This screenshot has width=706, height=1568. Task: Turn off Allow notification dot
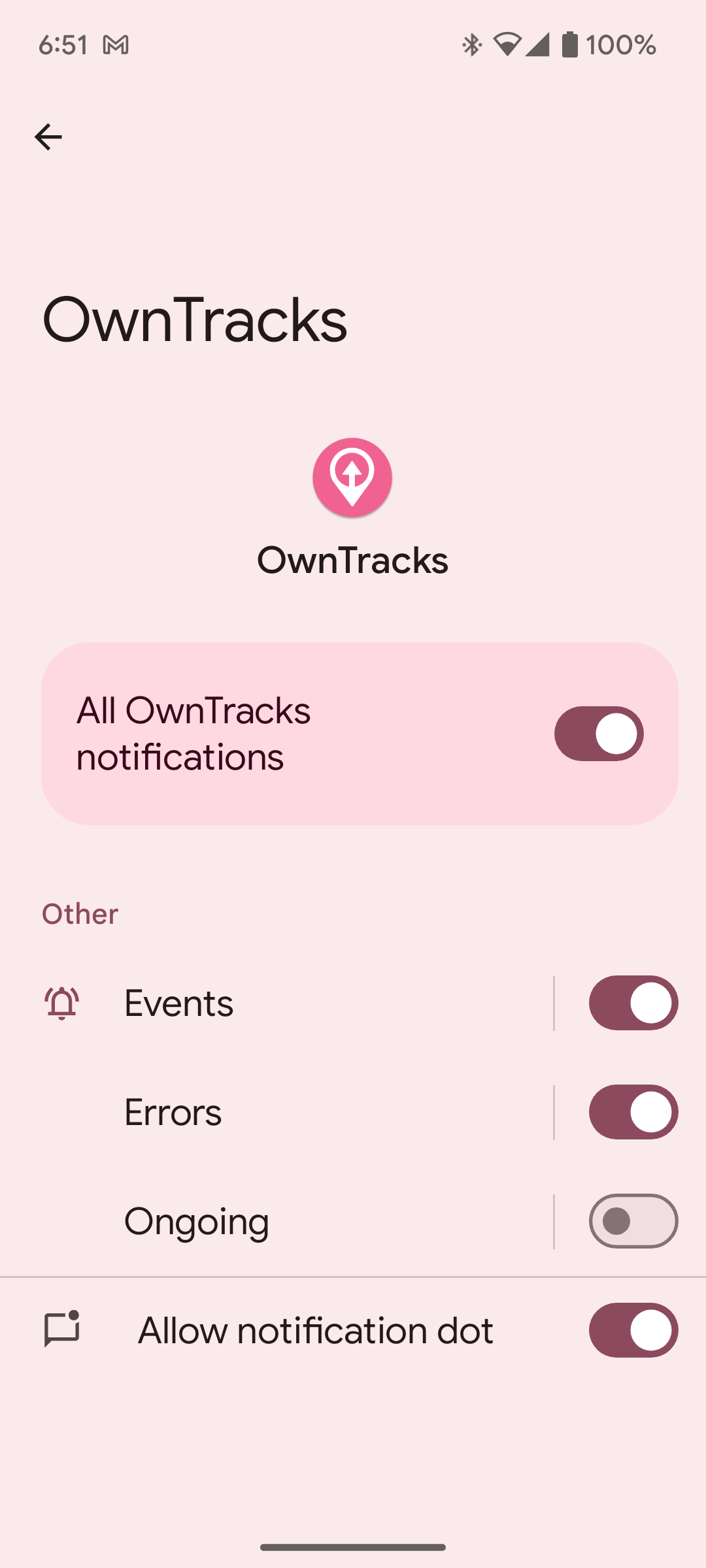click(x=633, y=1331)
